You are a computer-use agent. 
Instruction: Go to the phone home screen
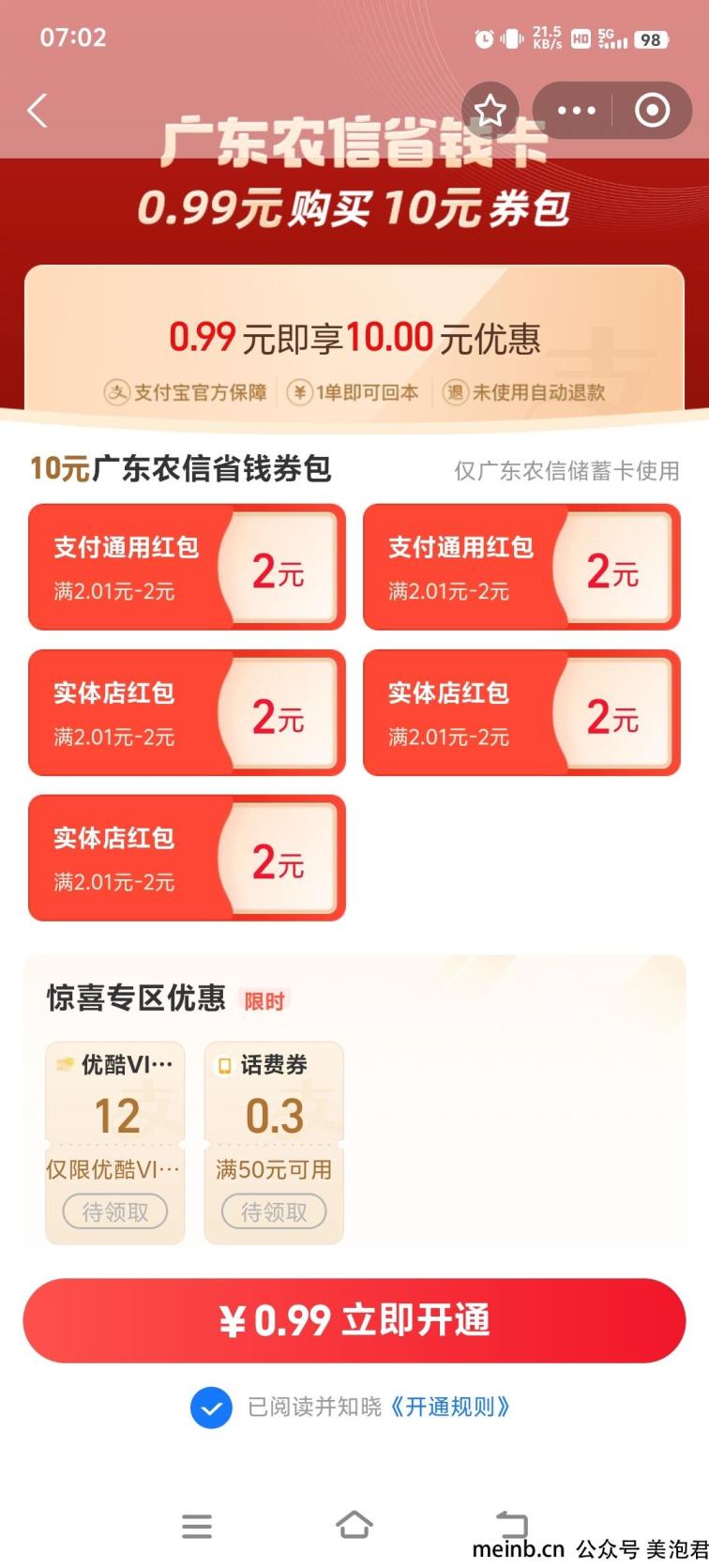coord(354,1526)
